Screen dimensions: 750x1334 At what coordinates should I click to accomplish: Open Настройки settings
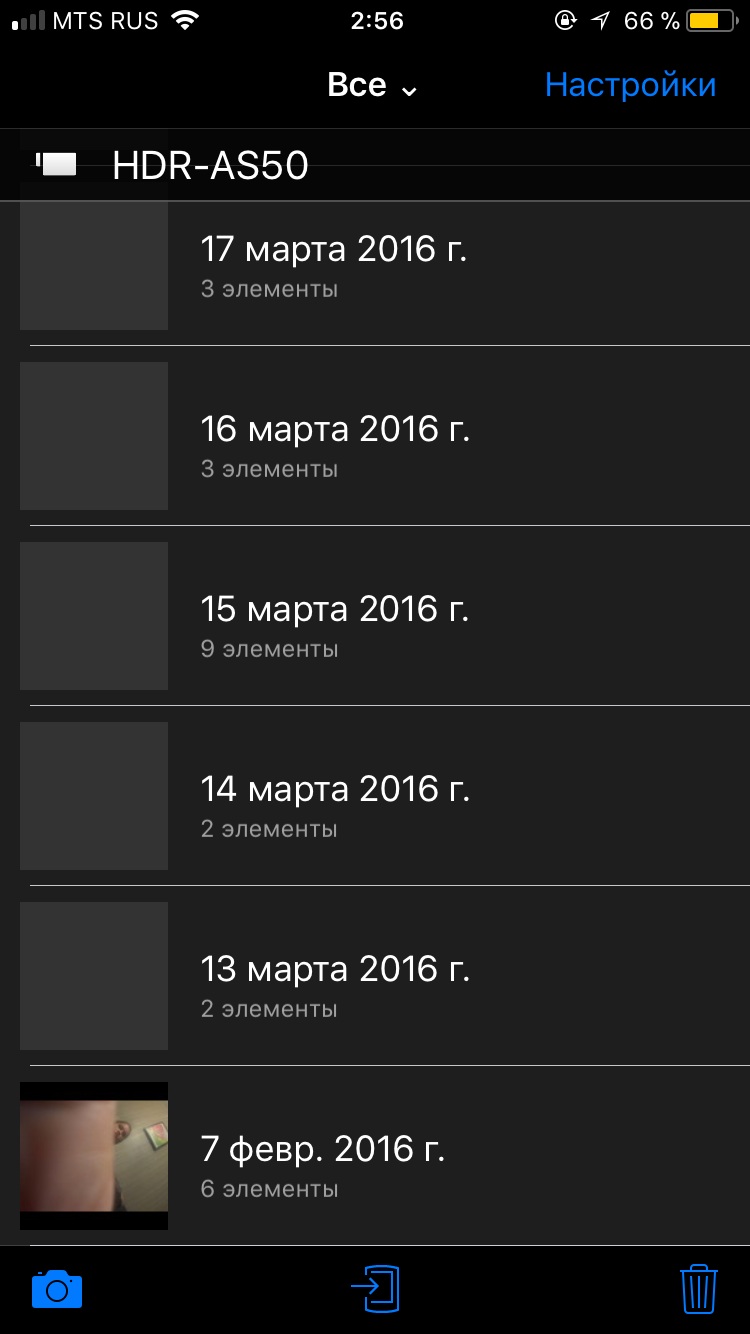[x=630, y=86]
